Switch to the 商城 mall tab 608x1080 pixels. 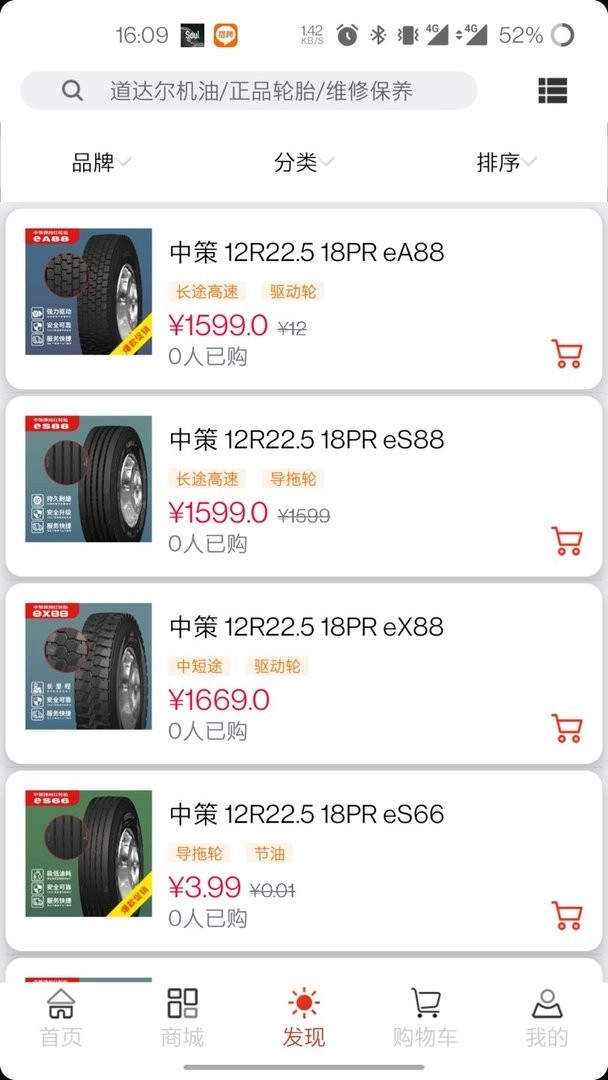tap(182, 1017)
